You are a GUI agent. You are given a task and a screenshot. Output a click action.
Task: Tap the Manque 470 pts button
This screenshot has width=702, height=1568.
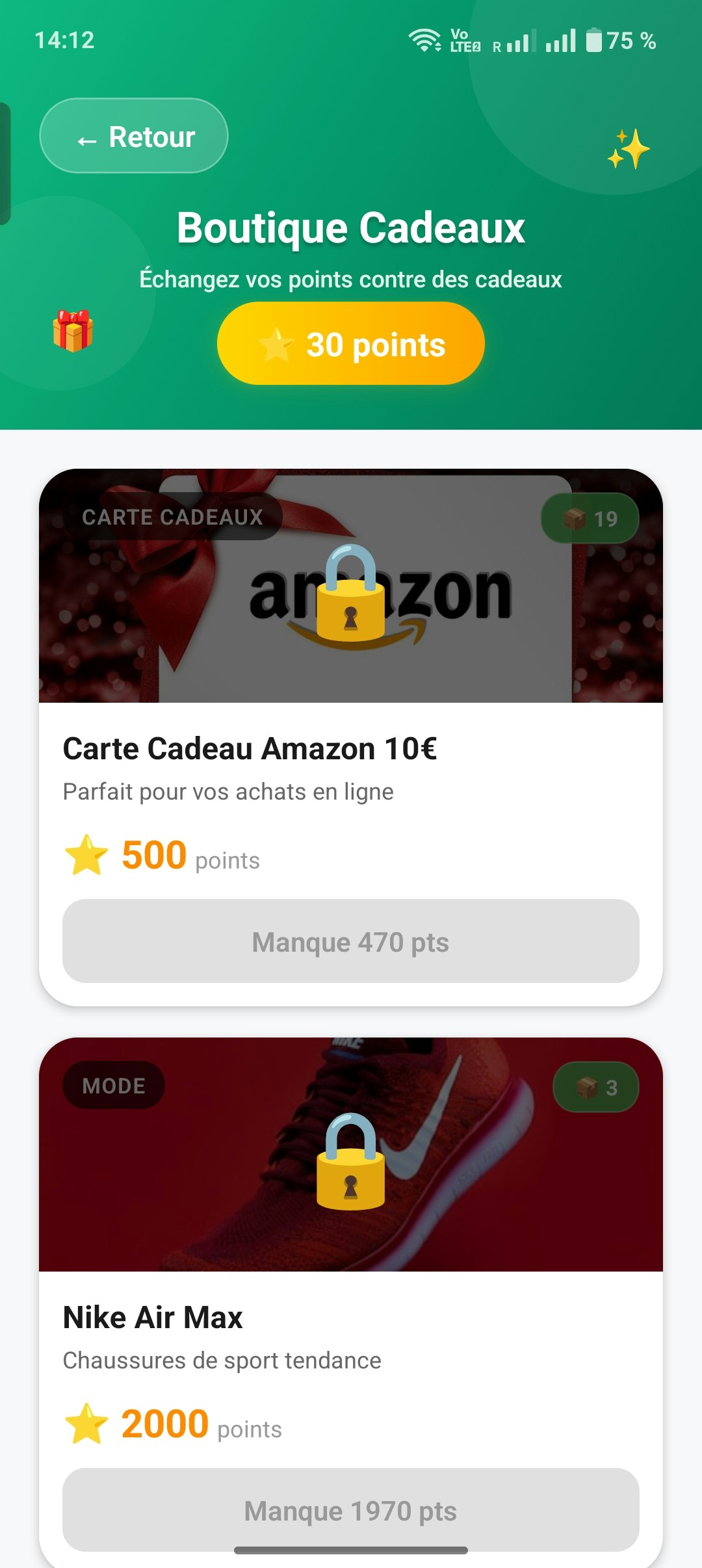pos(350,941)
